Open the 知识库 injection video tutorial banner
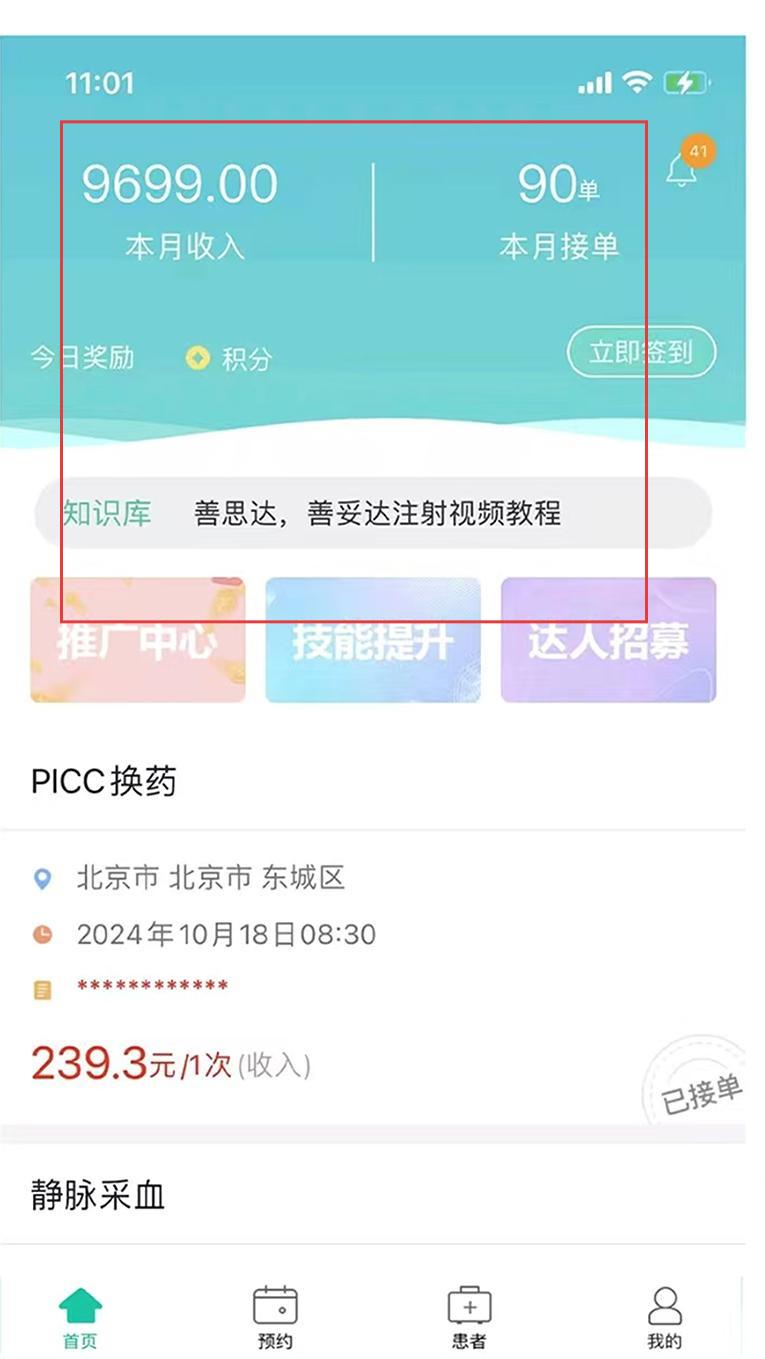The image size is (765, 1359). pos(373,513)
